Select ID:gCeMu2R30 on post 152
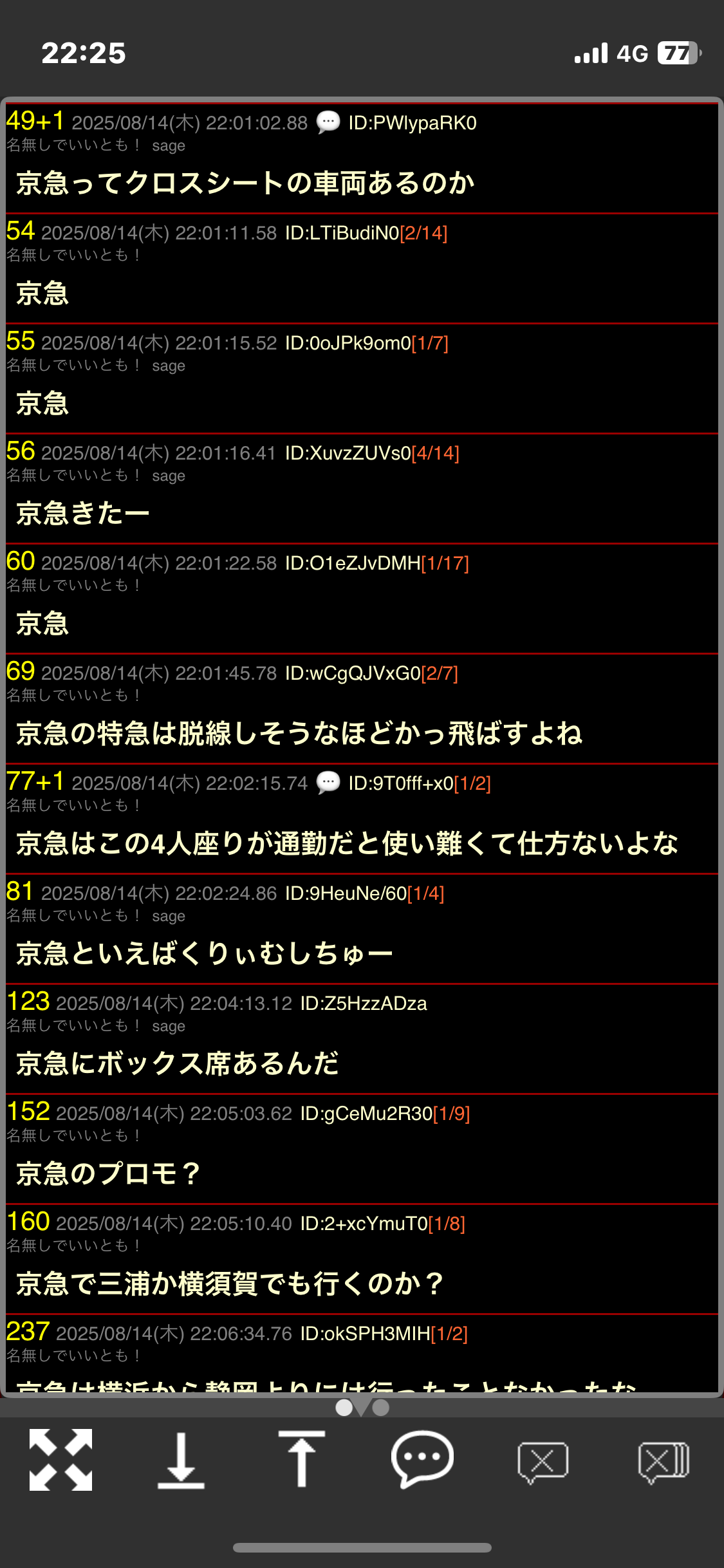Screen dimensions: 724x1568 (x=366, y=1114)
